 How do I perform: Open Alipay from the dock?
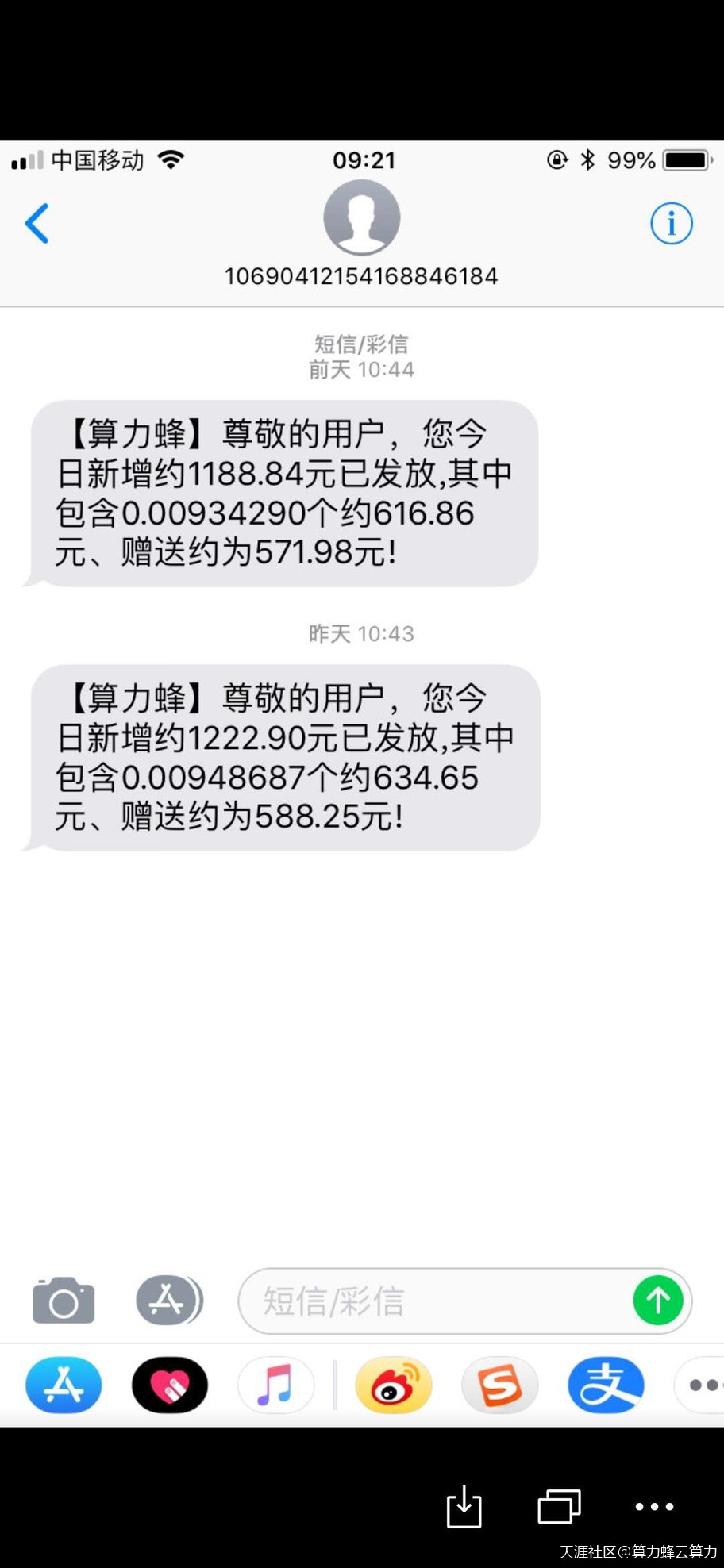tap(606, 1385)
